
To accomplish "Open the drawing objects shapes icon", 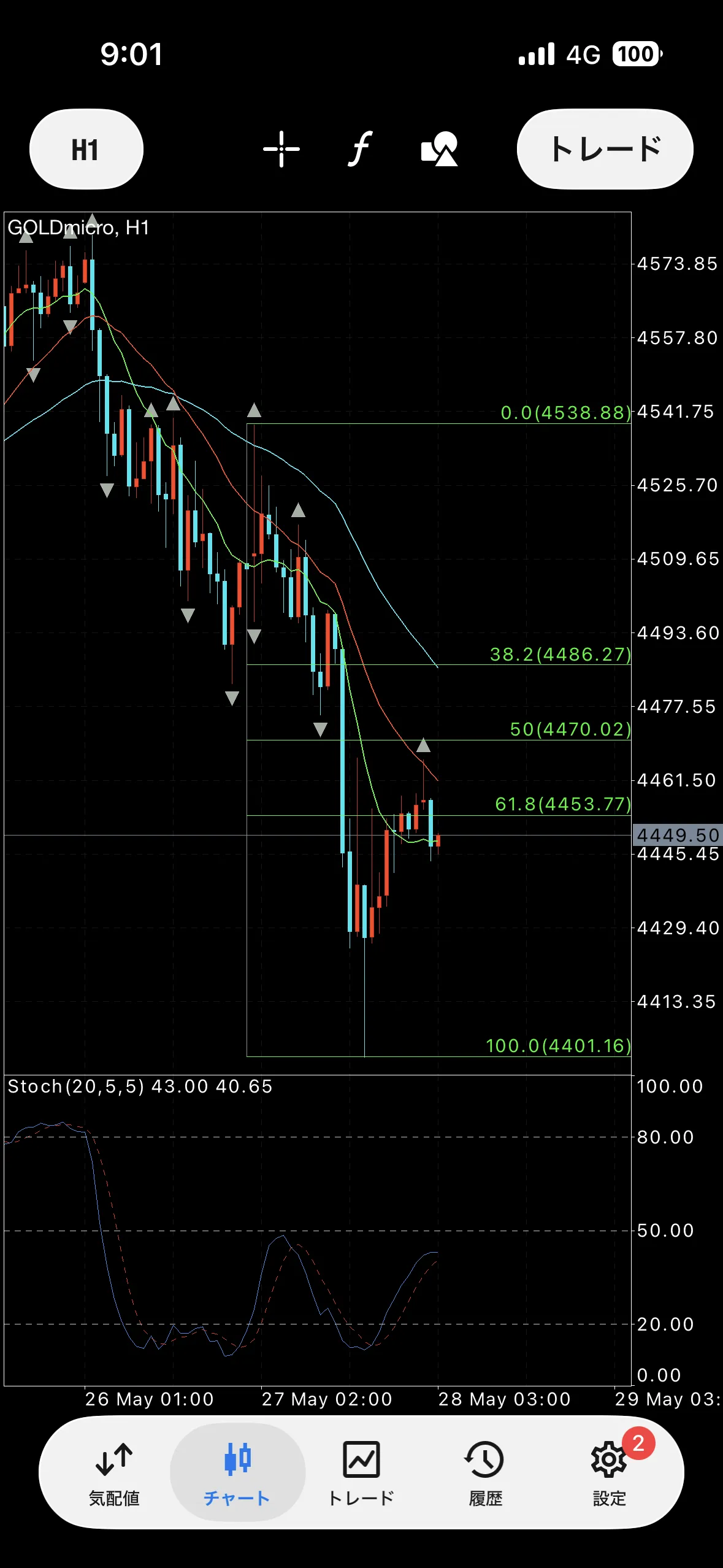I will pyautogui.click(x=440, y=148).
